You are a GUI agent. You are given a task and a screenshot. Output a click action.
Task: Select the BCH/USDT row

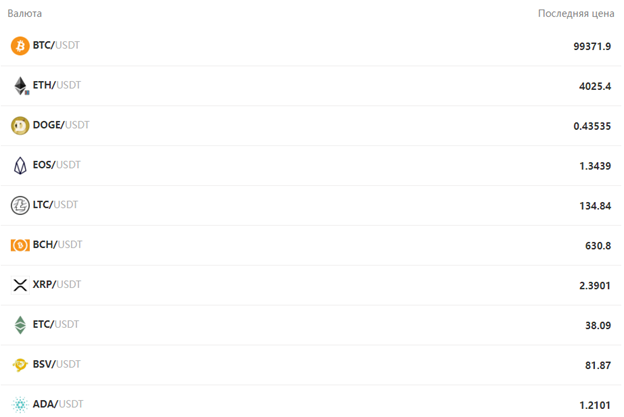click(57, 245)
